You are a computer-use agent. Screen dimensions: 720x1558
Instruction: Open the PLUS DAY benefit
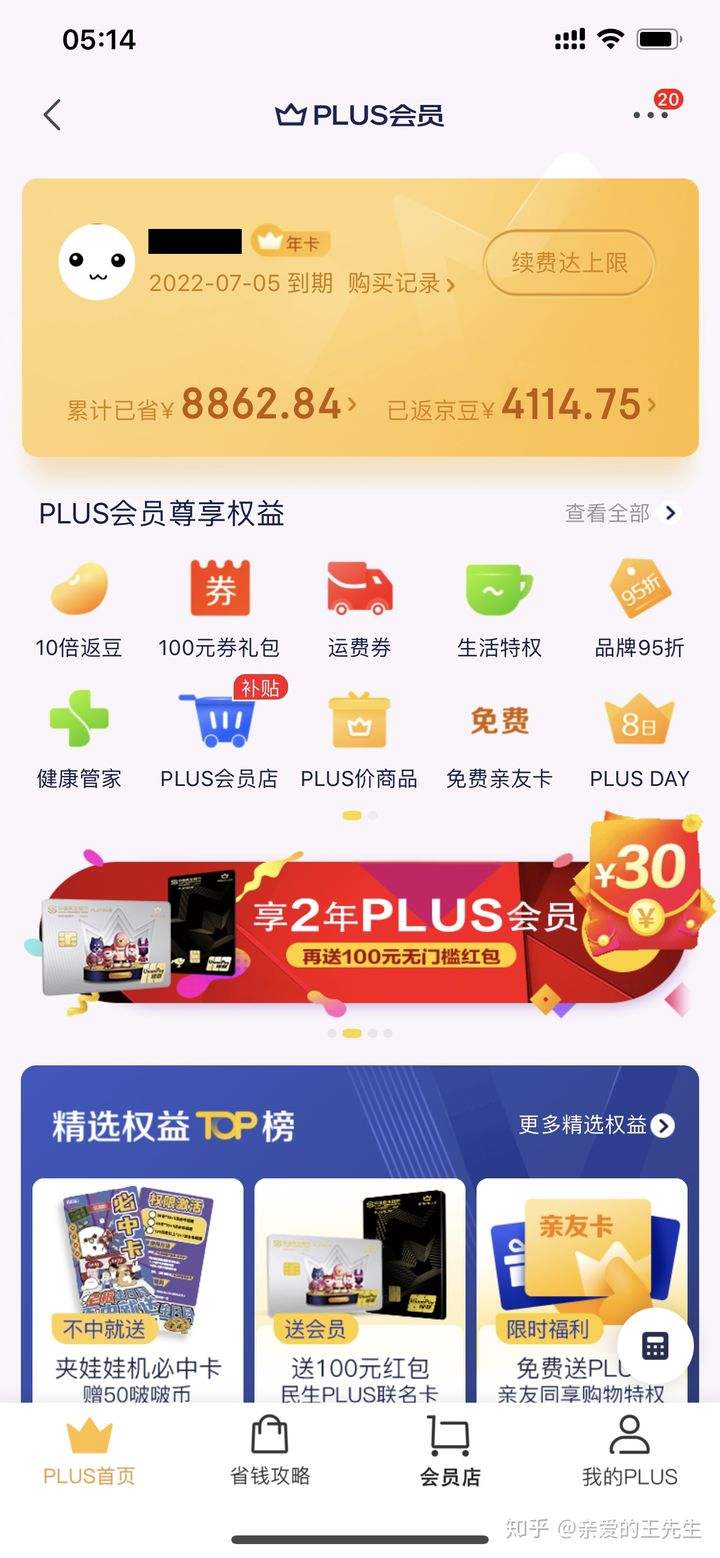tap(639, 740)
